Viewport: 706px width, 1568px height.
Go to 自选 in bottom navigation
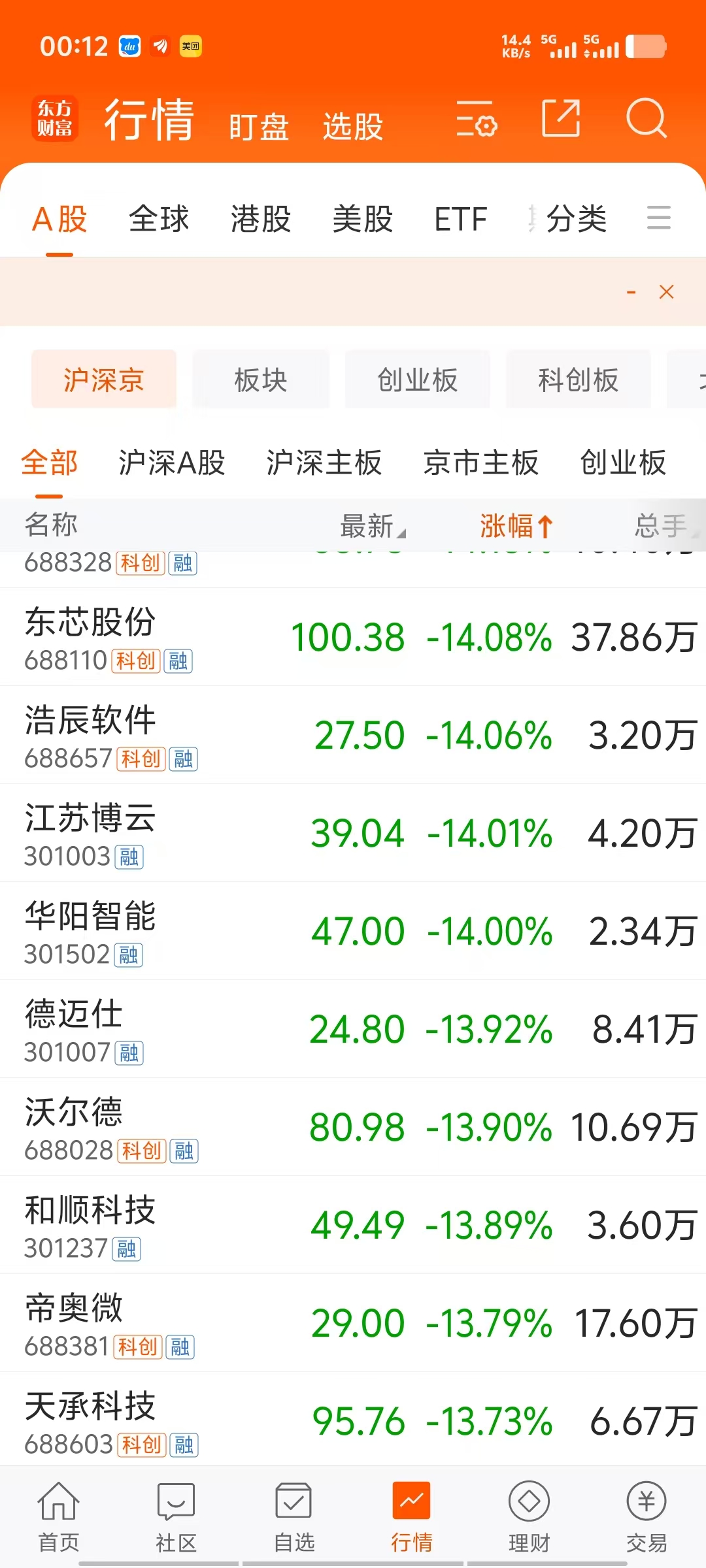click(x=294, y=1517)
